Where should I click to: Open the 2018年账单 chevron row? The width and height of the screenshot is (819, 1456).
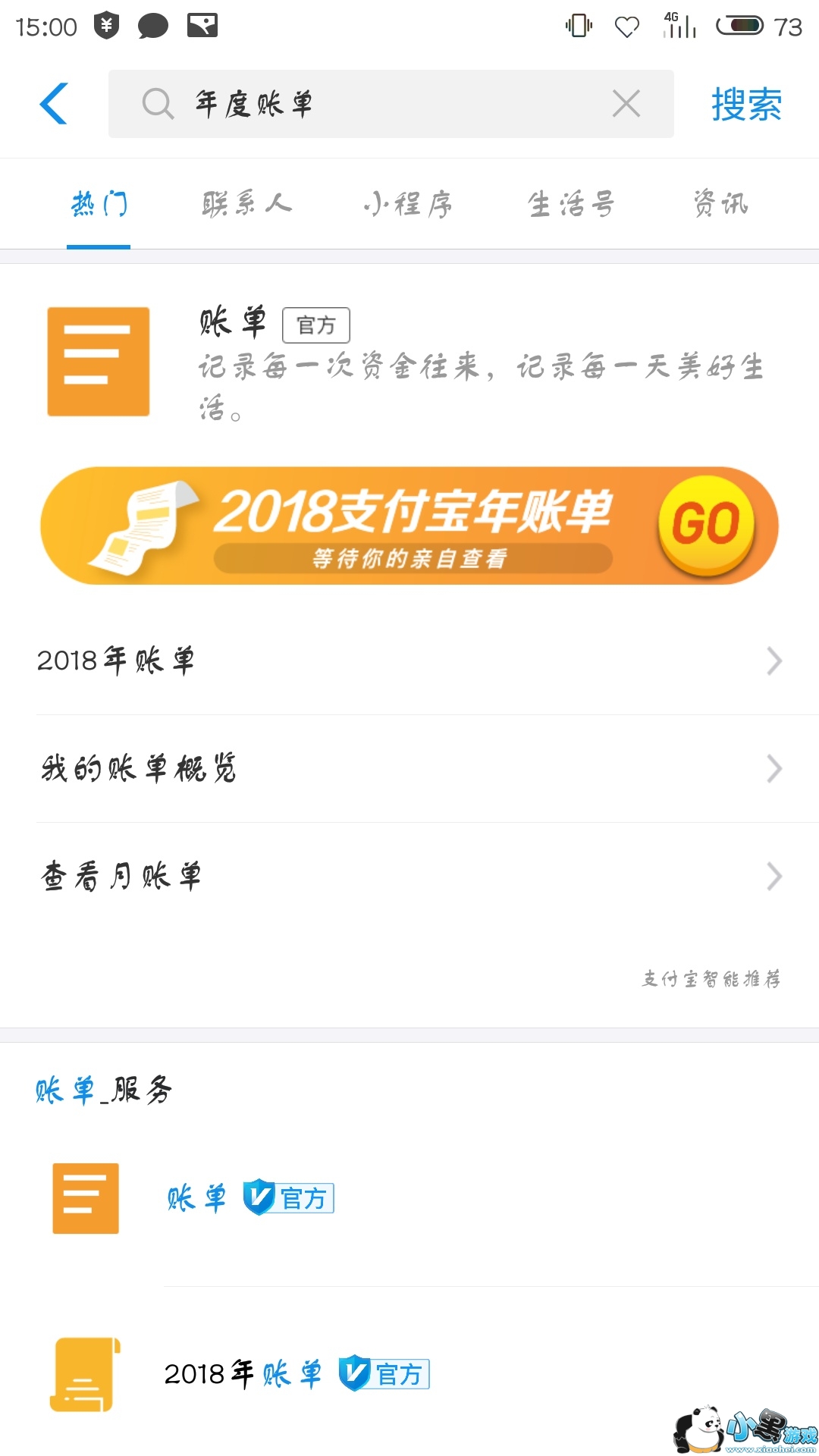[x=409, y=661]
